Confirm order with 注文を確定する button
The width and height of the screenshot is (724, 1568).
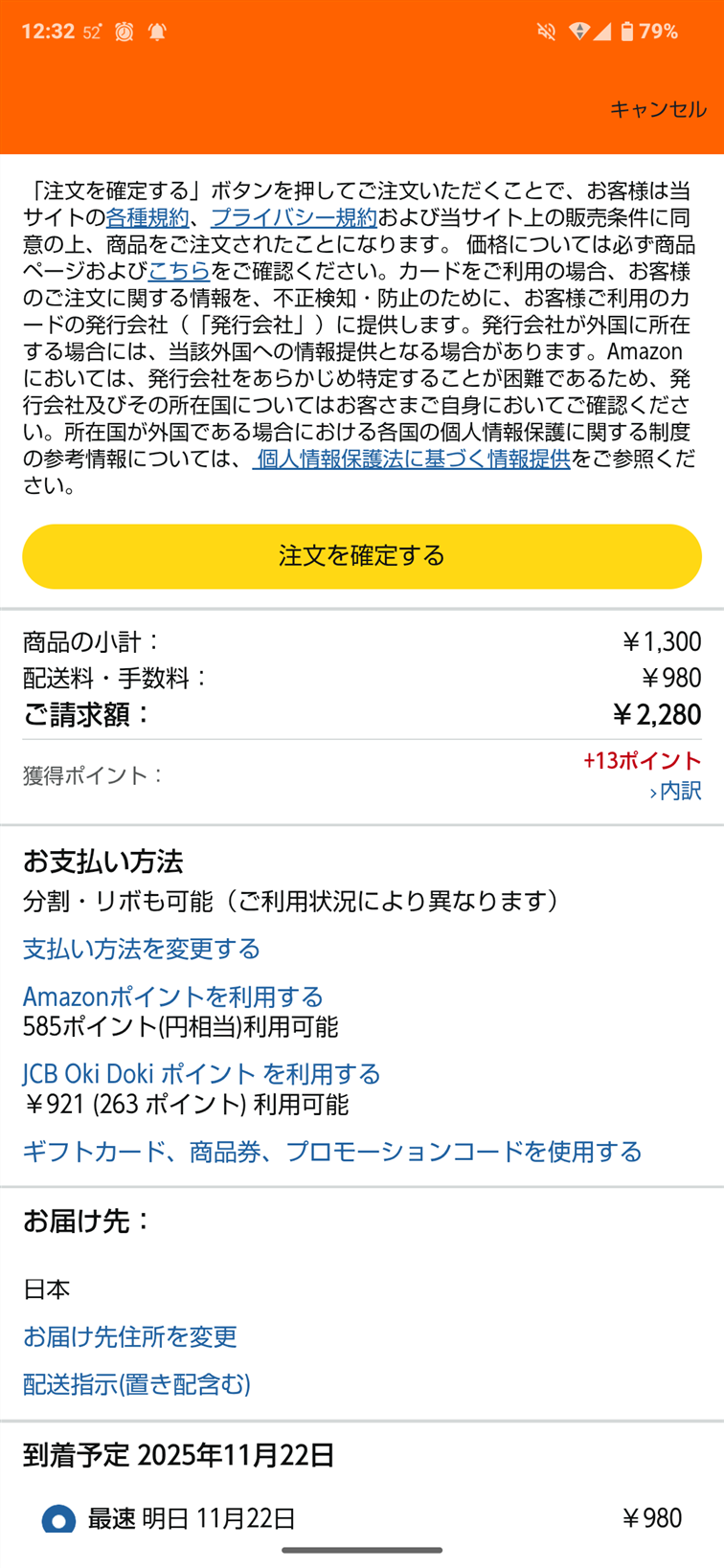362,556
